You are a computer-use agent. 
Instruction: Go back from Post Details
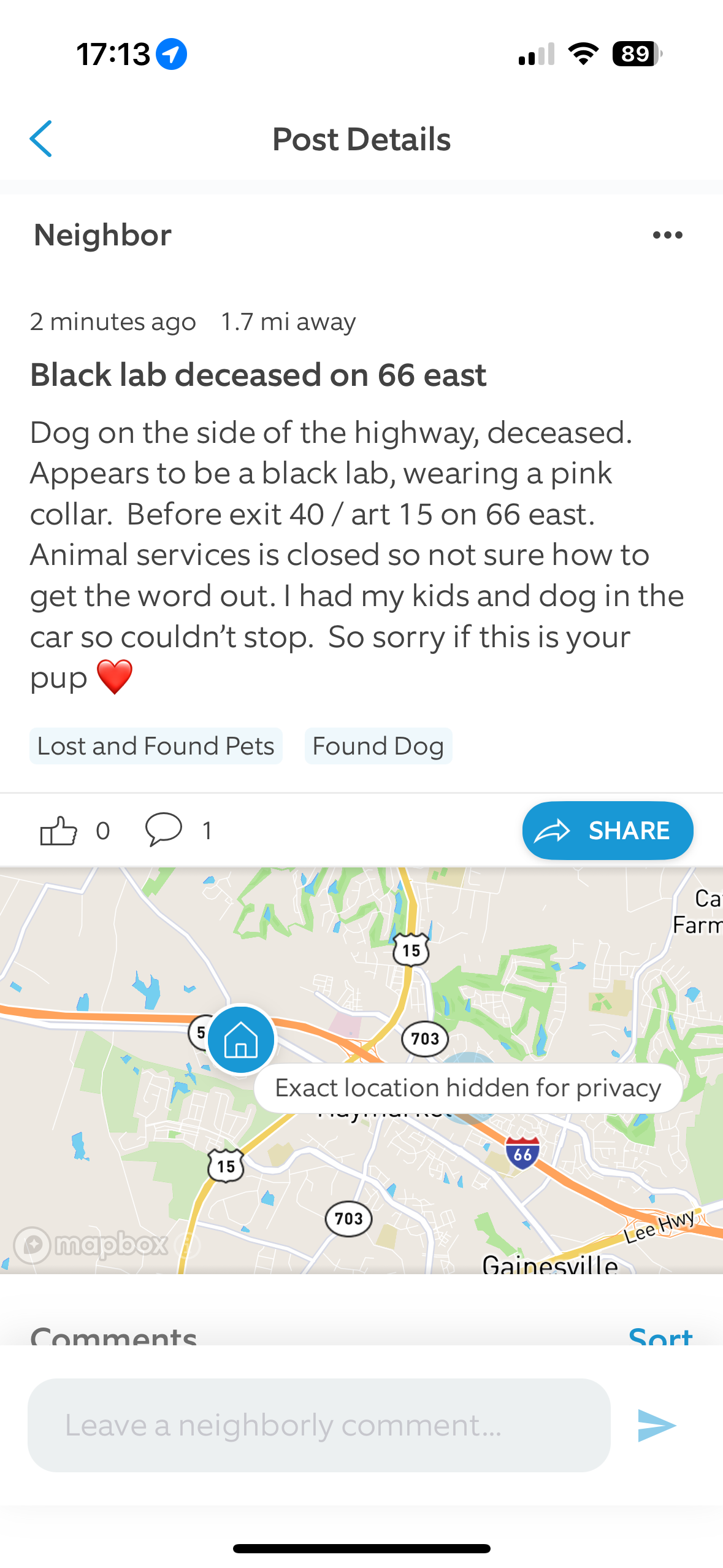click(x=41, y=139)
